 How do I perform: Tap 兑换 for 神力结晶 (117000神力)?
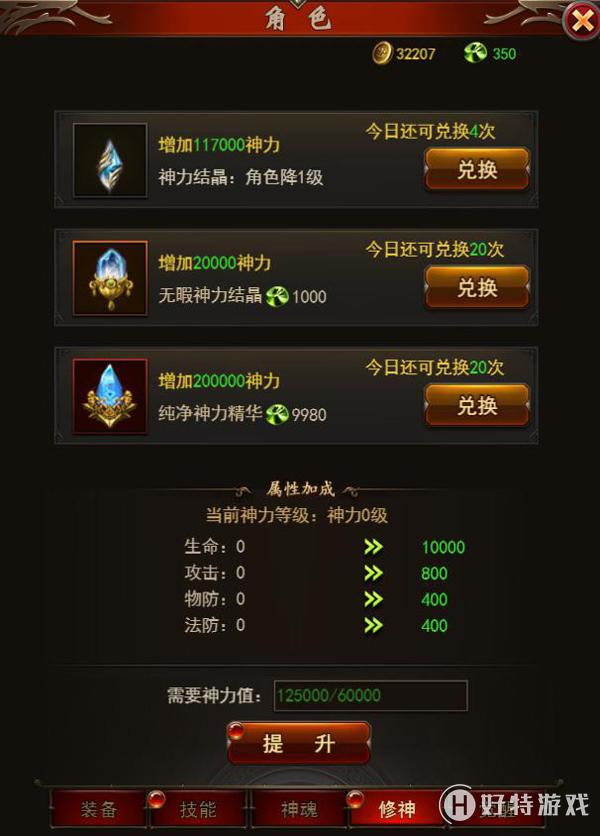tap(477, 170)
